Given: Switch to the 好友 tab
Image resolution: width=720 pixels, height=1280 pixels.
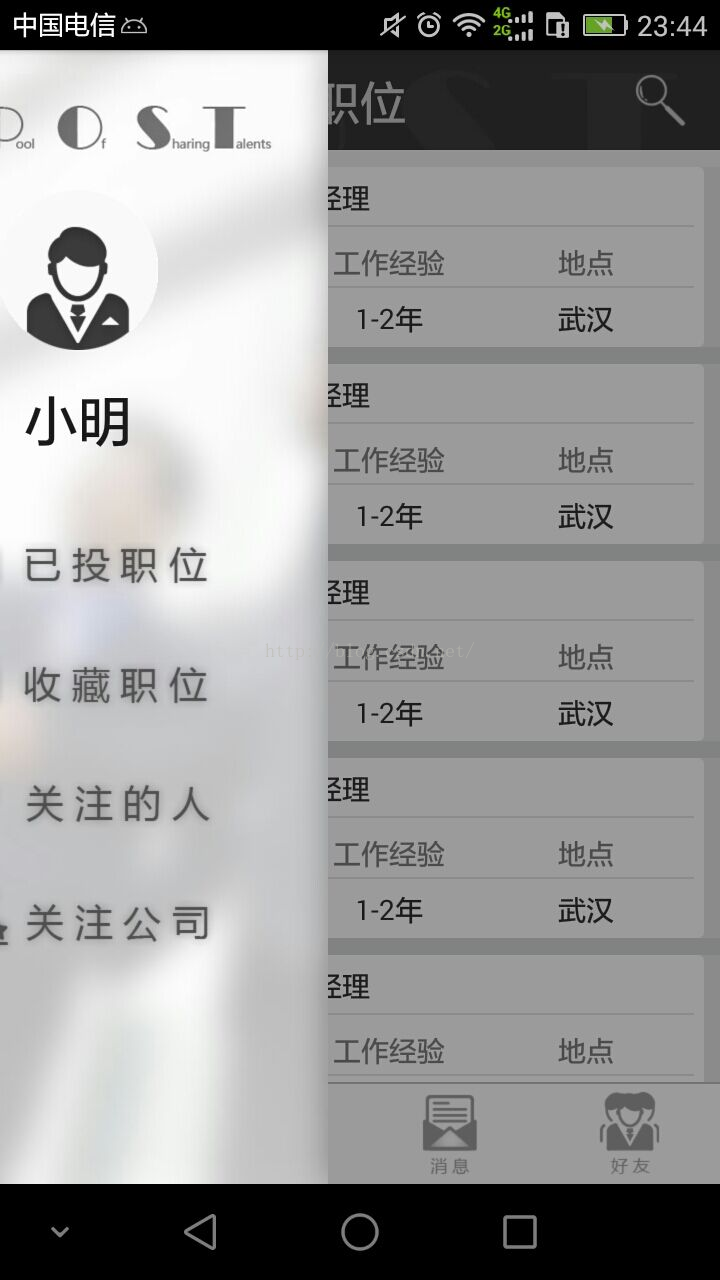Looking at the screenshot, I should [629, 1134].
